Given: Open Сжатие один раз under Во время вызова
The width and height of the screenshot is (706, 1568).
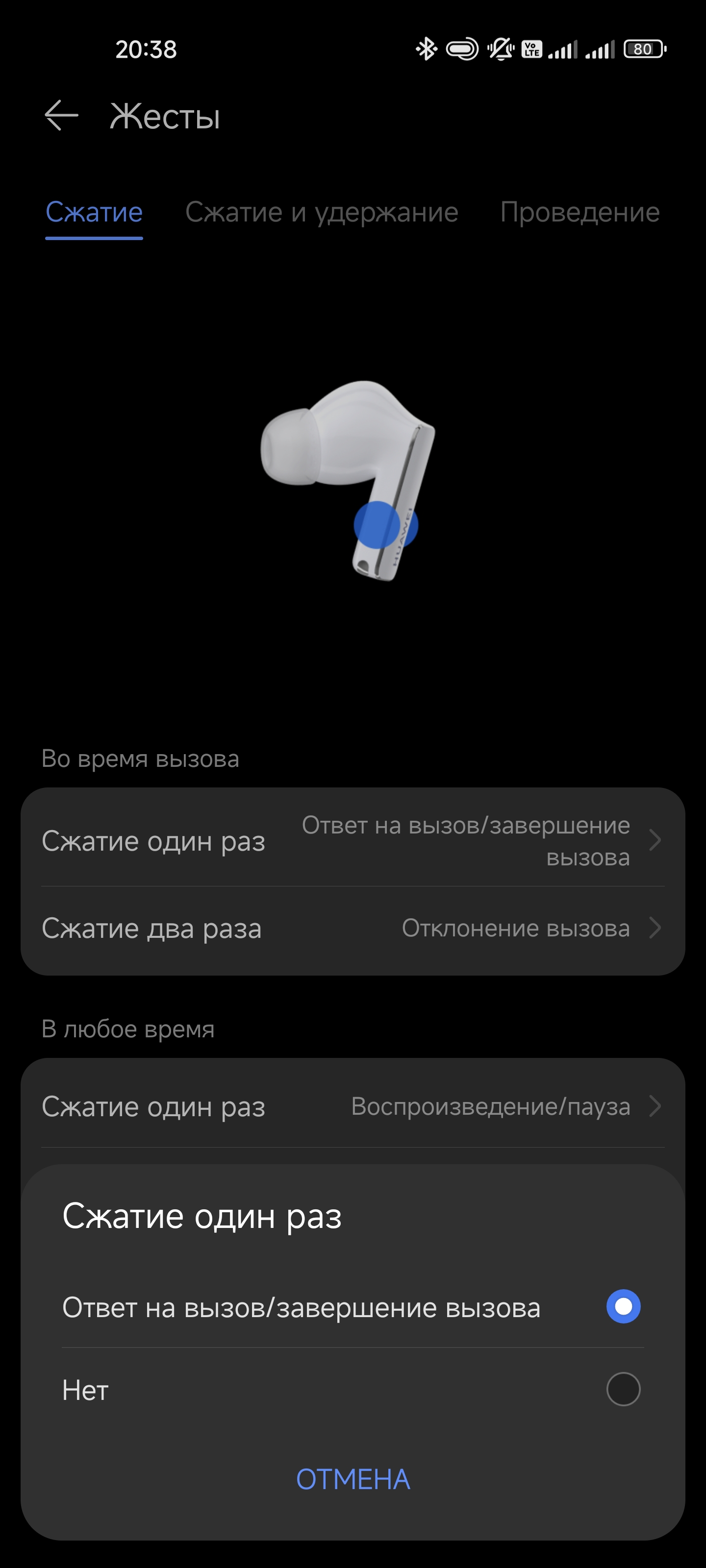Looking at the screenshot, I should [x=352, y=841].
